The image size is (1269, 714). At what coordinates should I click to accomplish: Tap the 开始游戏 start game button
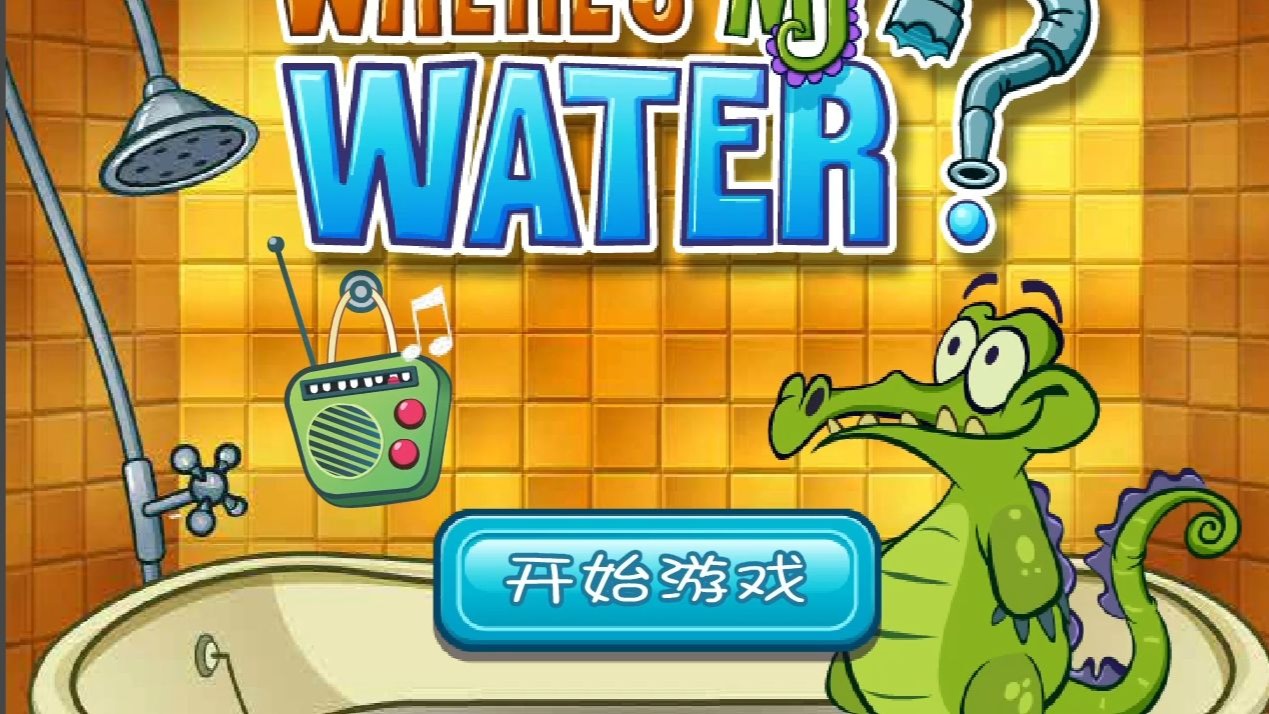point(656,581)
